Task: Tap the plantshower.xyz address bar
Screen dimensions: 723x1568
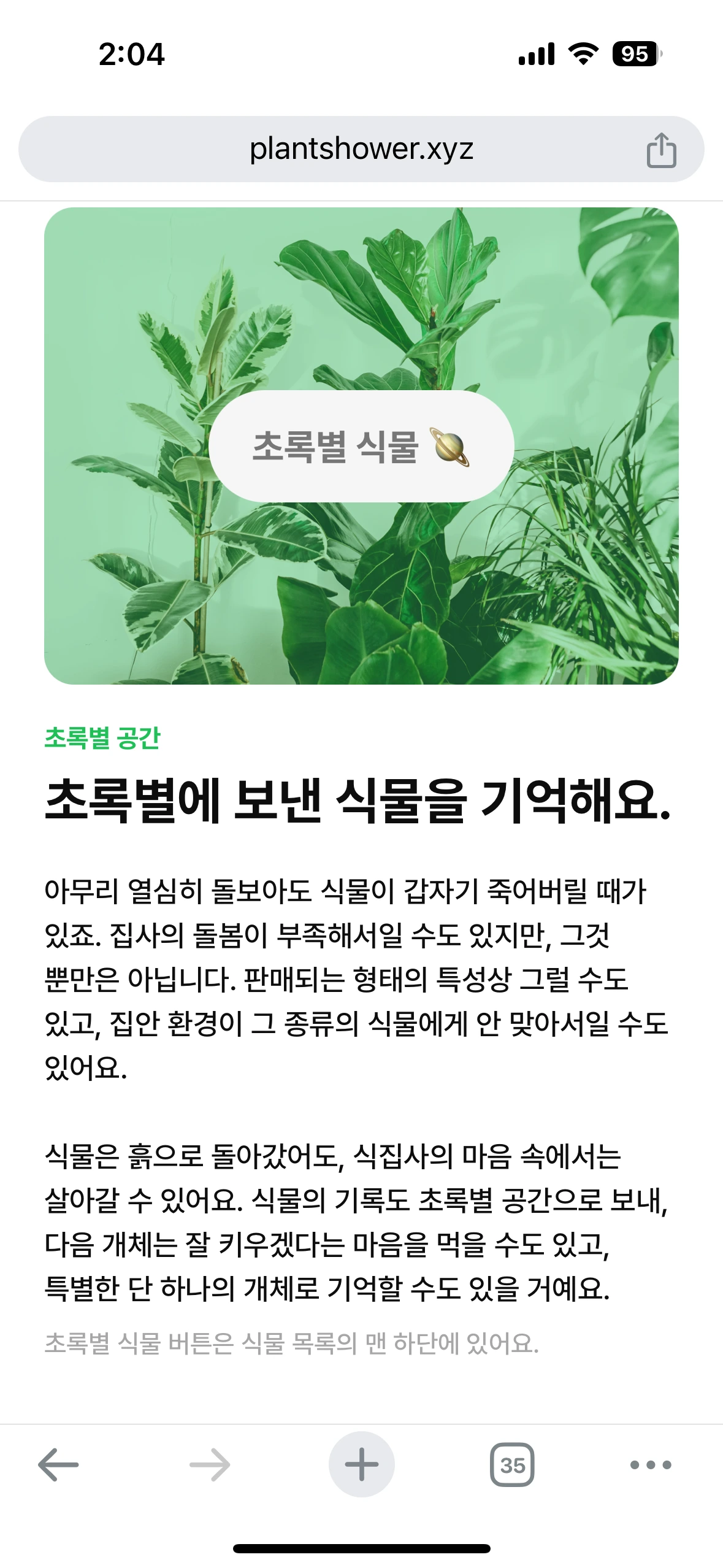Action: [361, 149]
